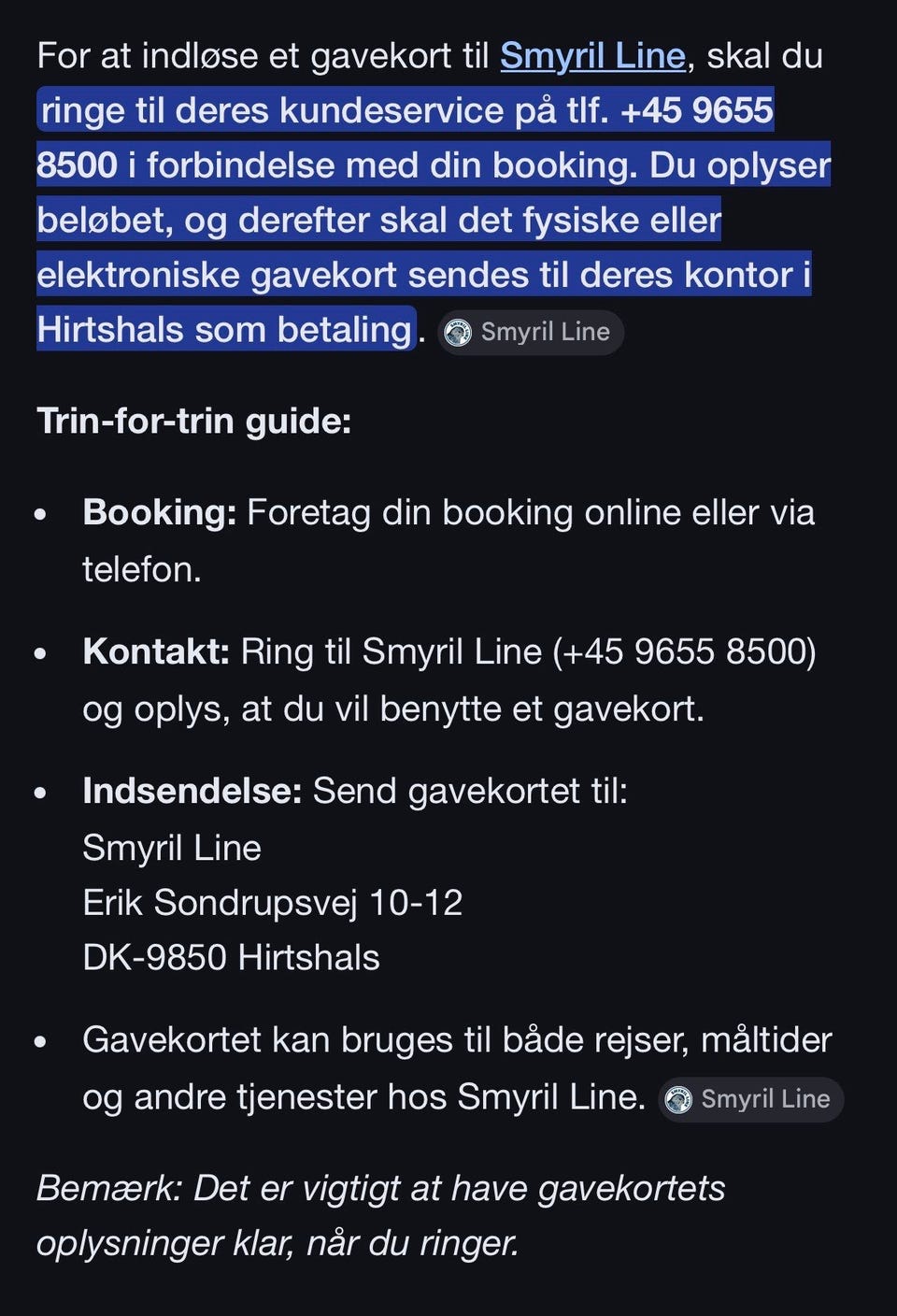897x1316 pixels.
Task: Click the Smyril Line logo icon in top citation
Action: tap(457, 332)
